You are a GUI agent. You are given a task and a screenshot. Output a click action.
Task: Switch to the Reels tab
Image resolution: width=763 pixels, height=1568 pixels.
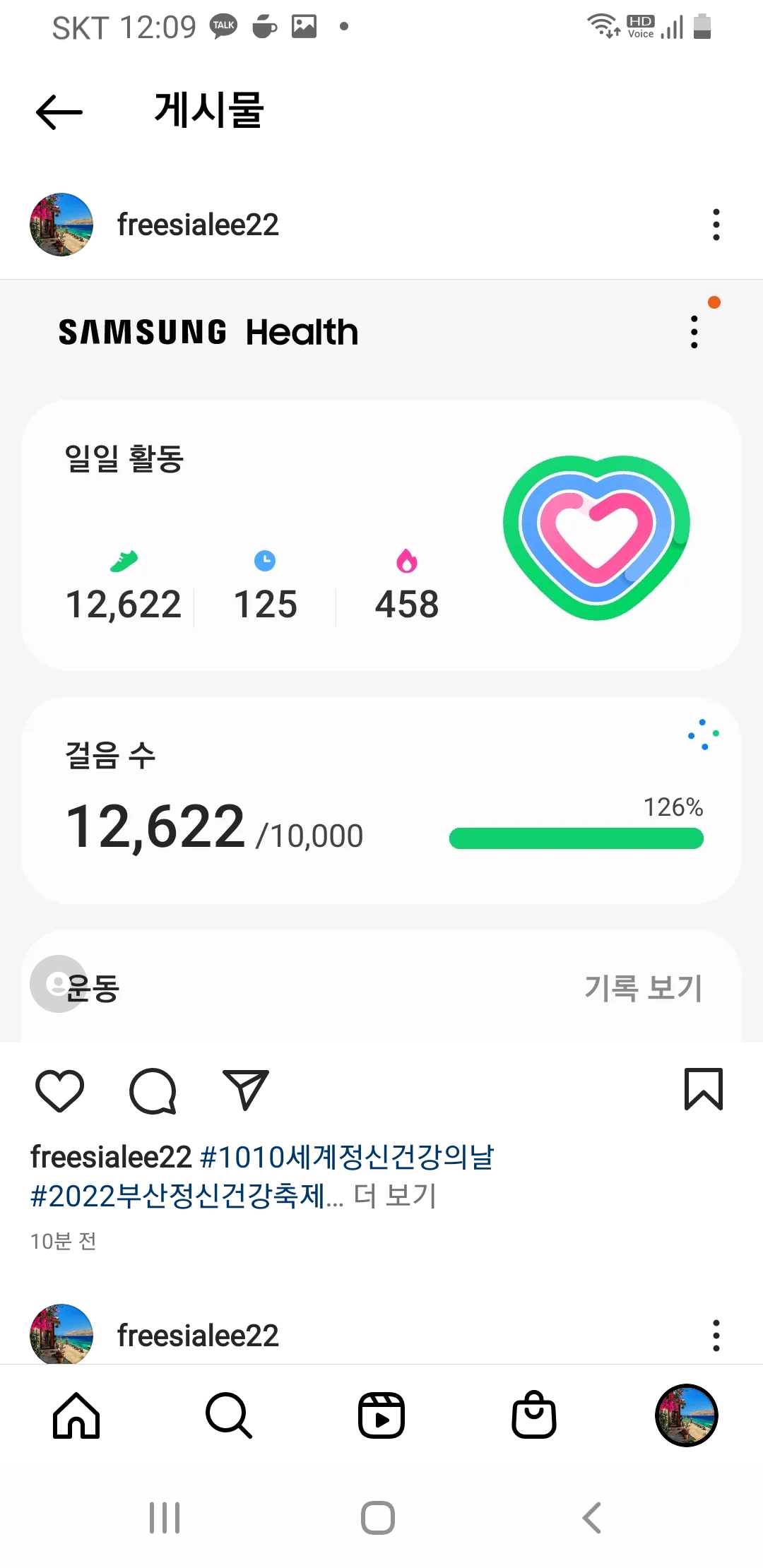tap(381, 1415)
